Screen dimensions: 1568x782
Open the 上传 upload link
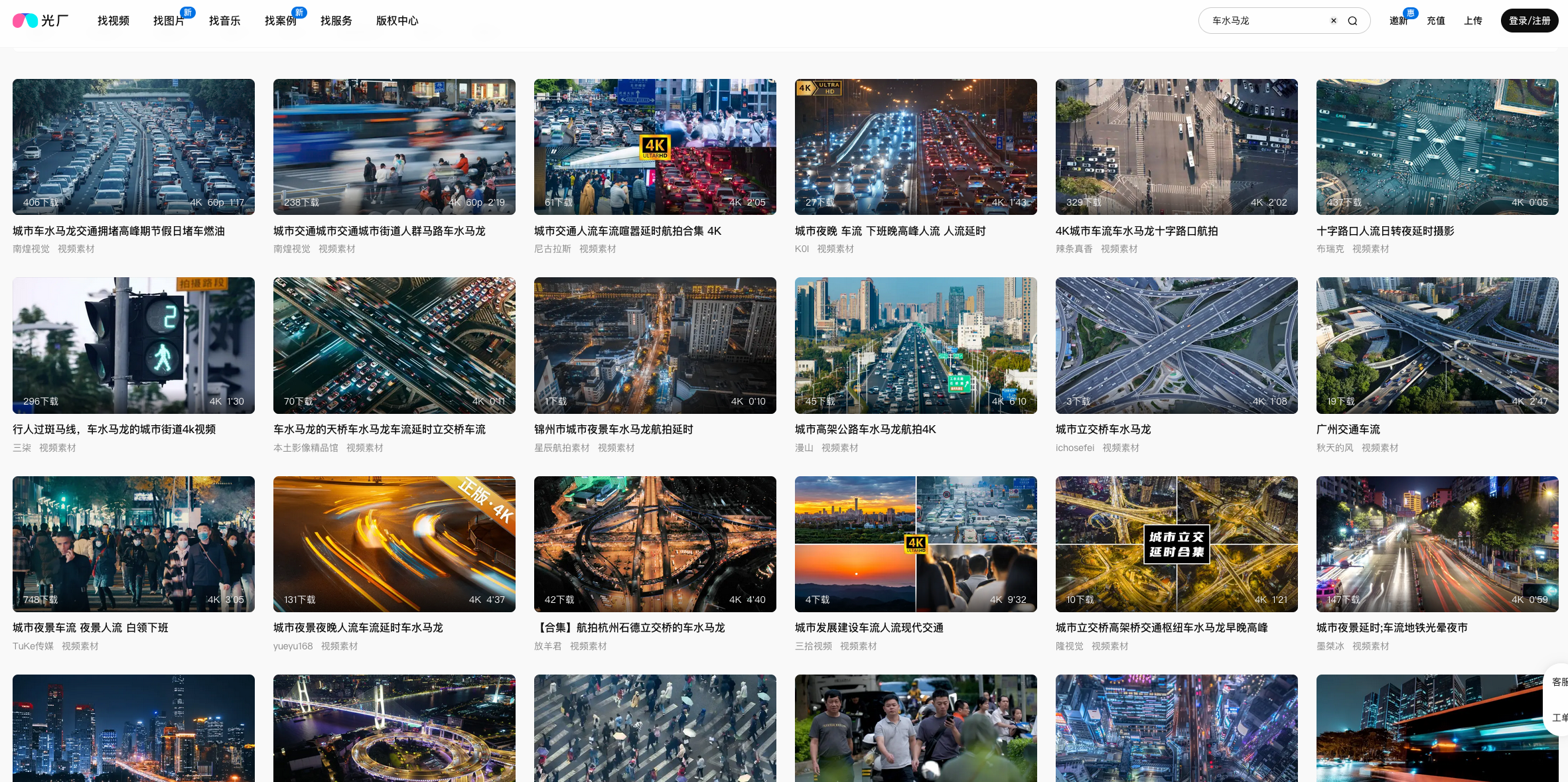click(x=1472, y=21)
